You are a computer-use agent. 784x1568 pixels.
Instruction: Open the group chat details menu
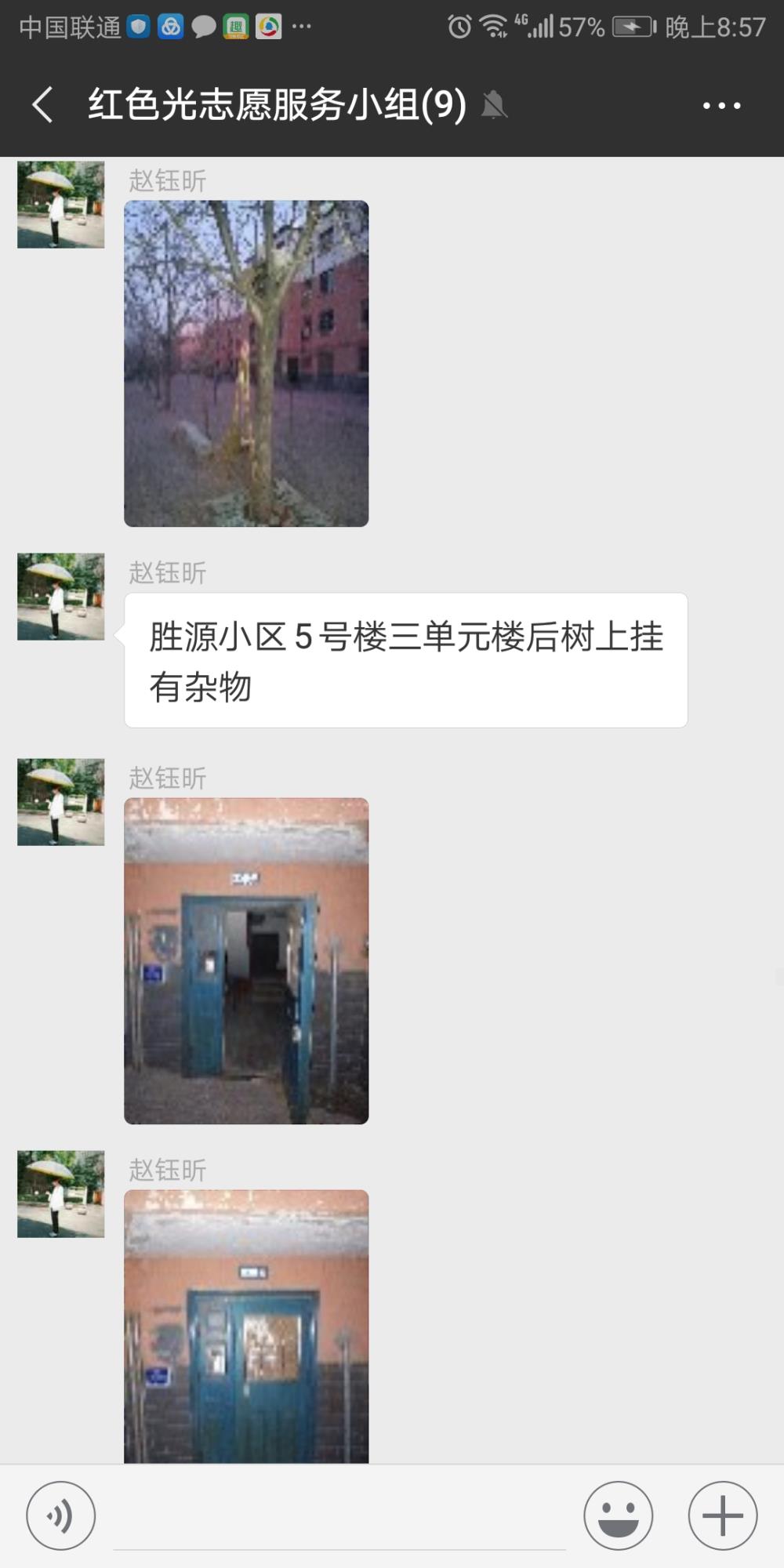[721, 105]
